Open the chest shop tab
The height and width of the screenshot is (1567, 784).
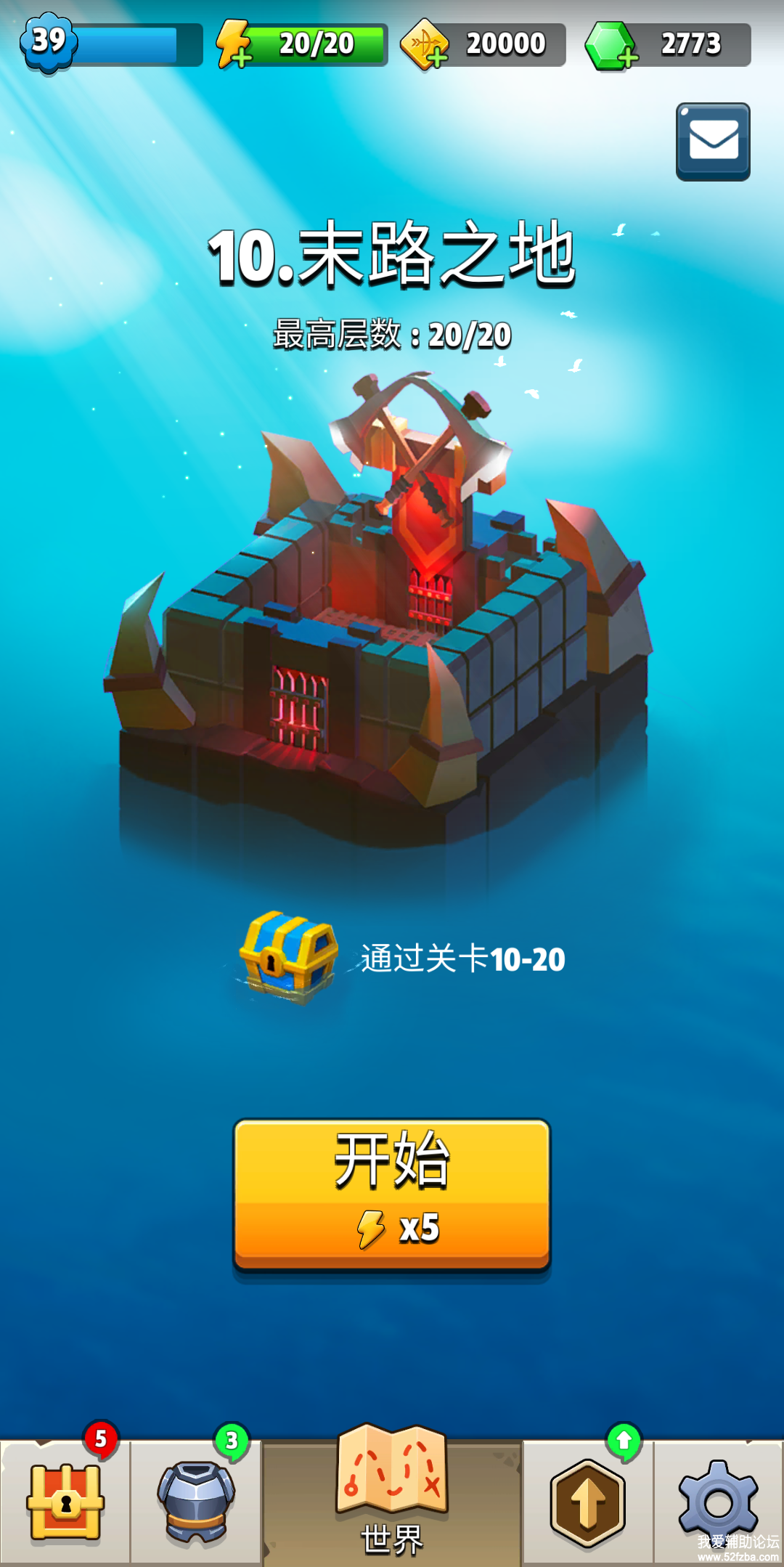(65, 1502)
